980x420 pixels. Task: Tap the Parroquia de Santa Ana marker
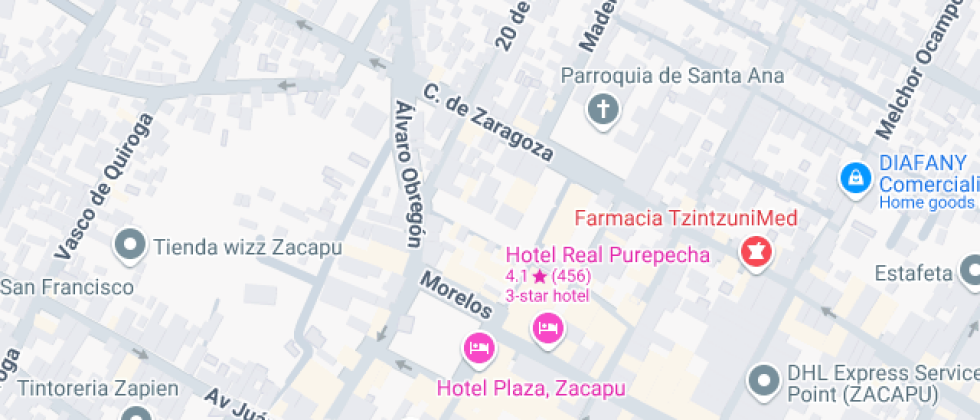(x=603, y=109)
